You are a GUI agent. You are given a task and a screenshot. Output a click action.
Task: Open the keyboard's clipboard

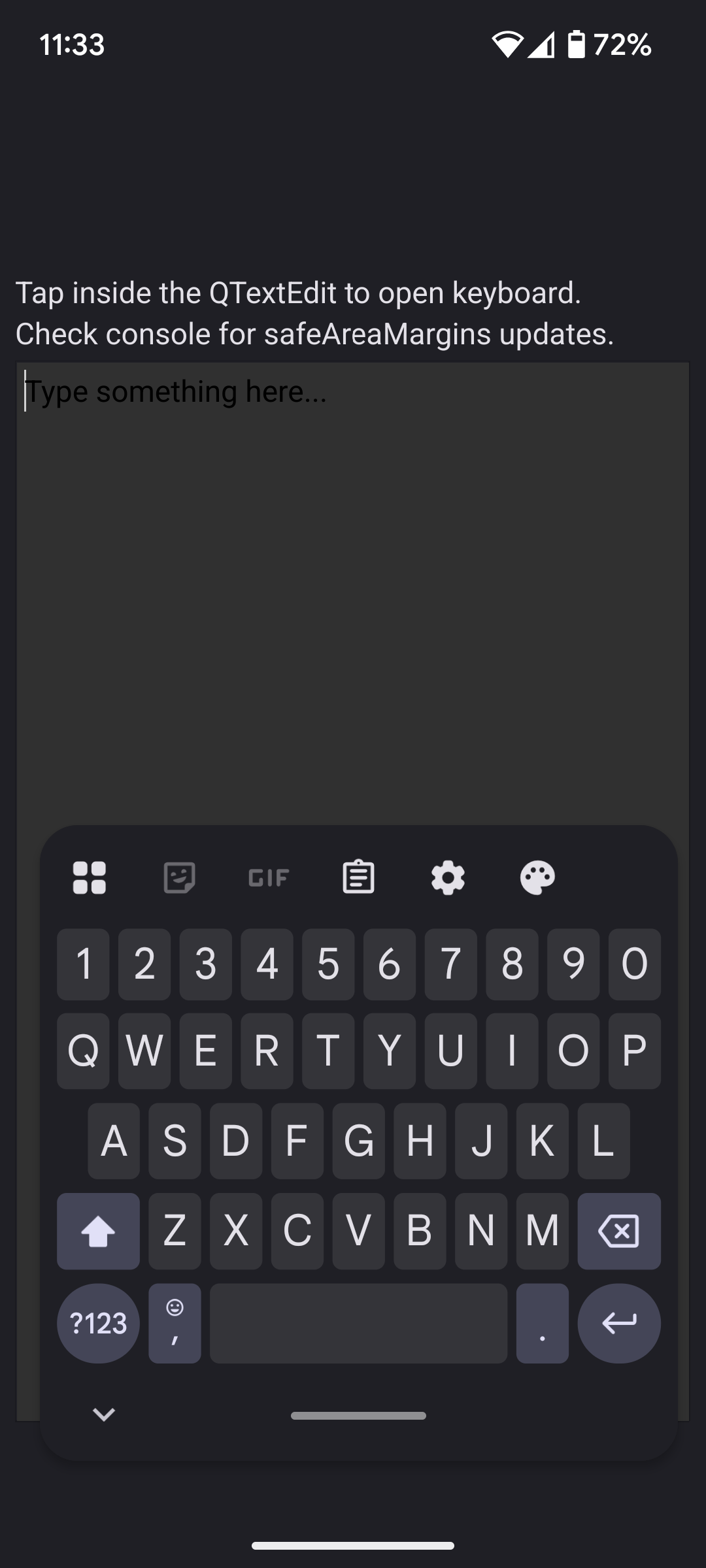coord(358,877)
